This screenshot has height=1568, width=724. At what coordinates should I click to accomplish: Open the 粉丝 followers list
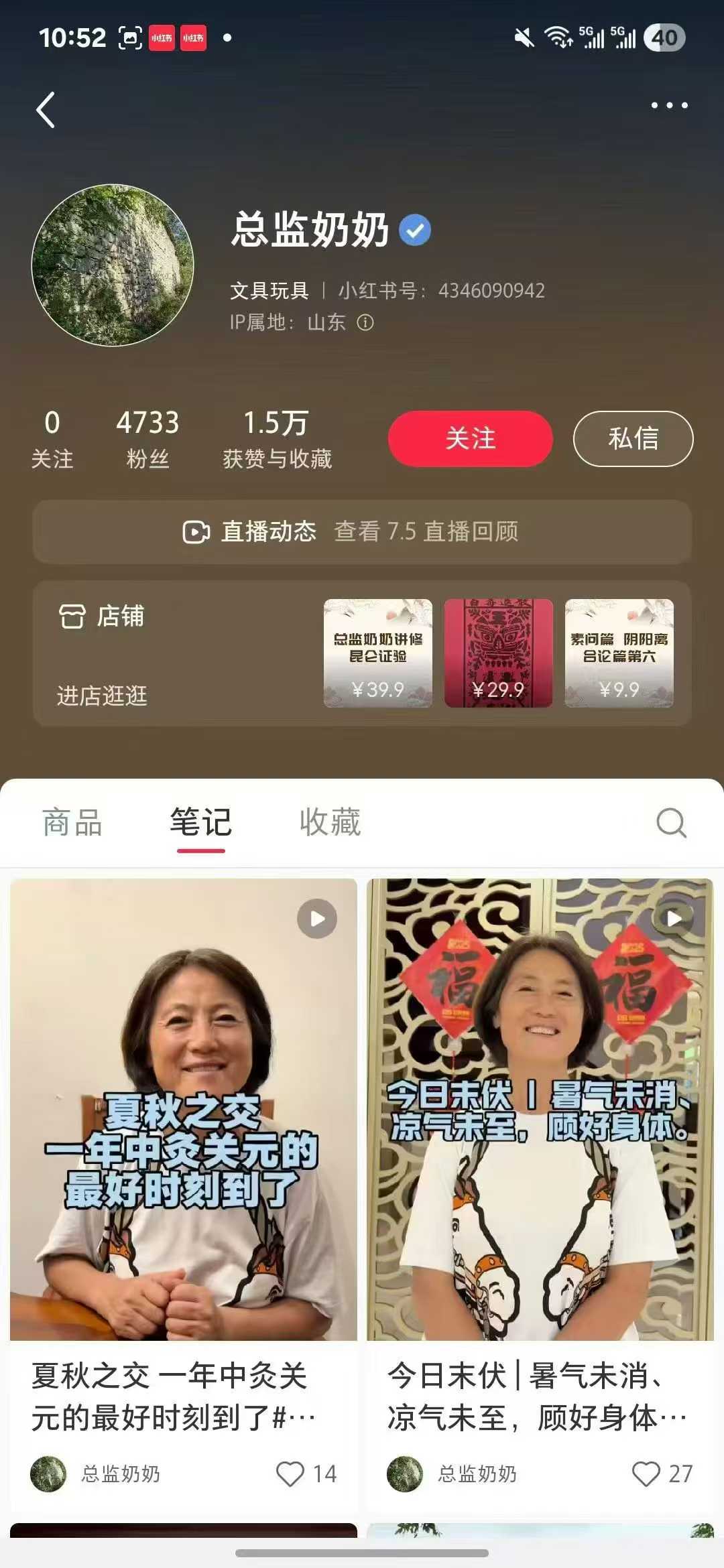[x=147, y=439]
